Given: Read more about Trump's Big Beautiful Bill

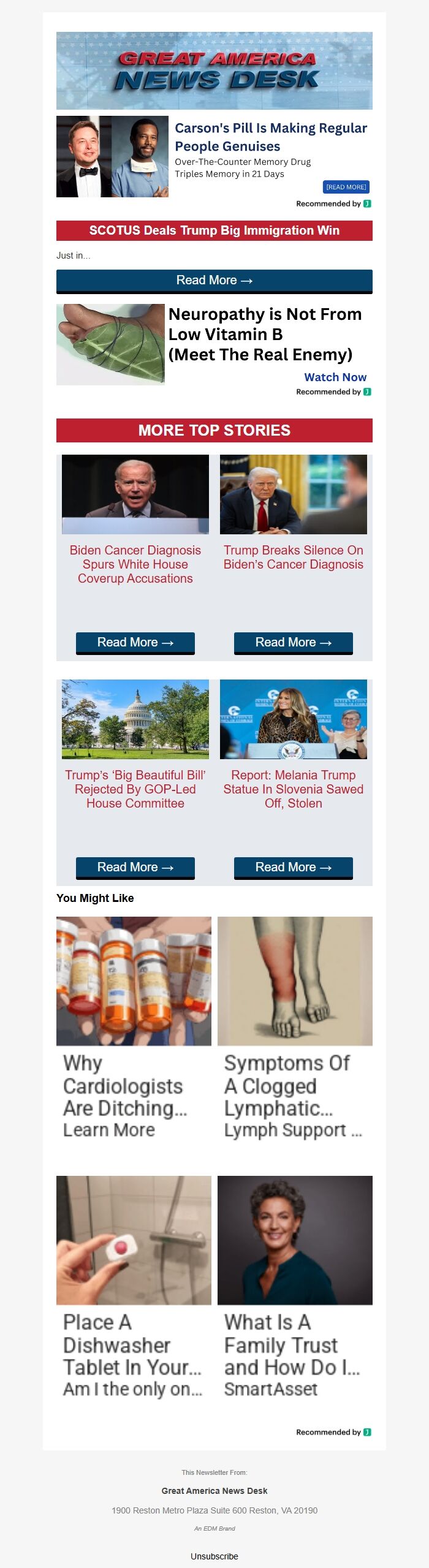Looking at the screenshot, I should [135, 868].
